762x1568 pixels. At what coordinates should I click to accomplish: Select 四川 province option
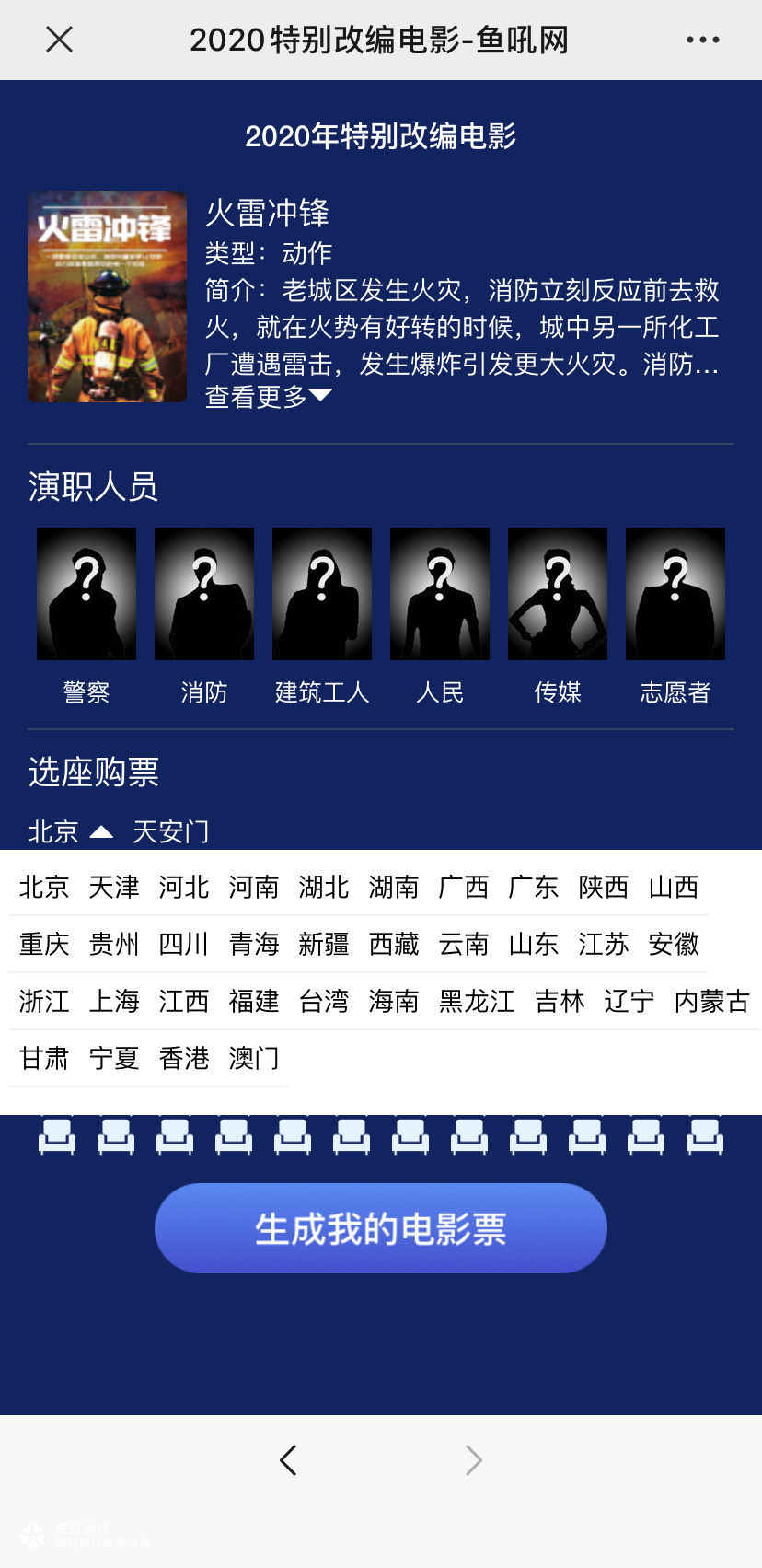pyautogui.click(x=184, y=945)
